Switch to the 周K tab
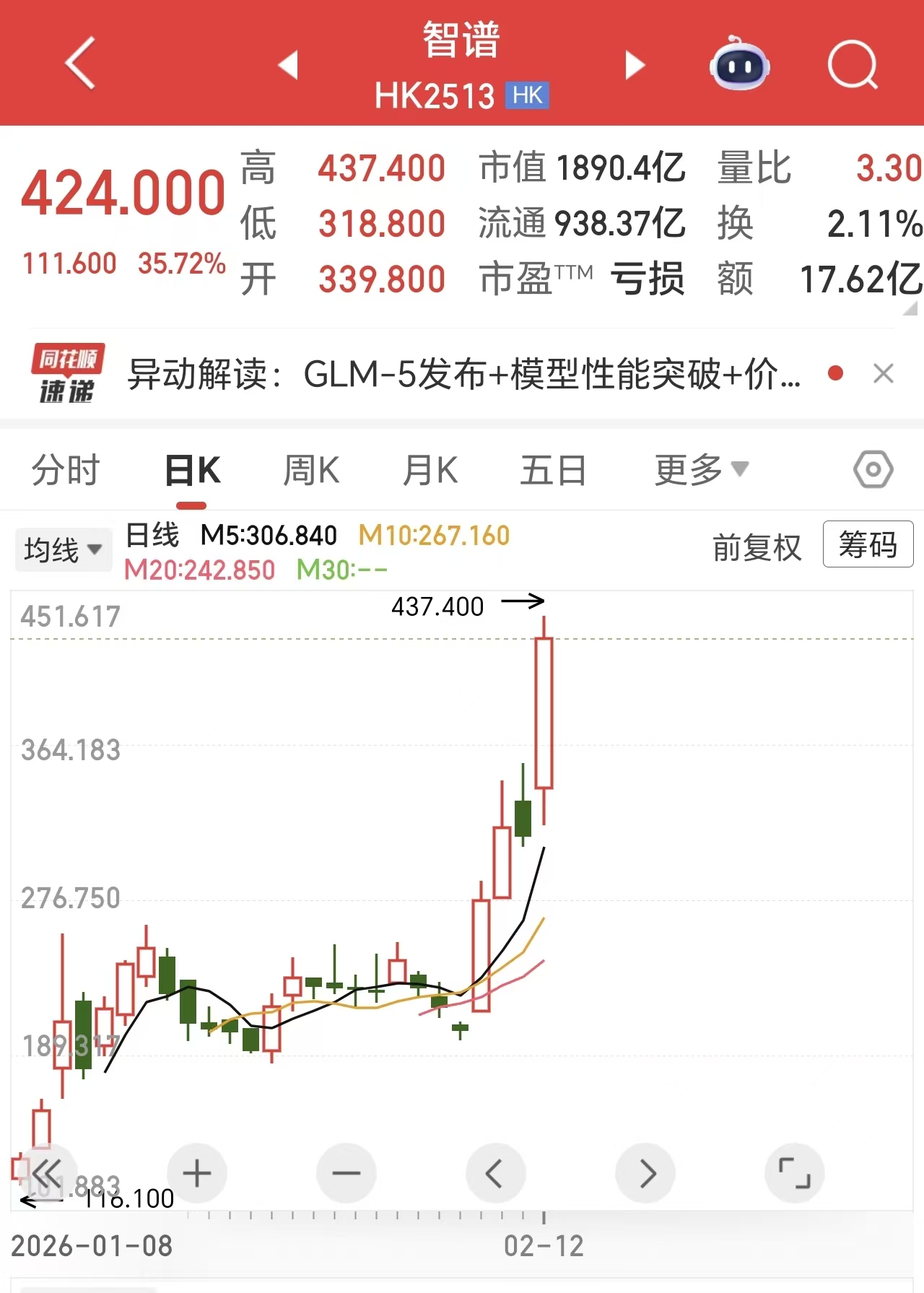The width and height of the screenshot is (924, 1293). pos(310,471)
